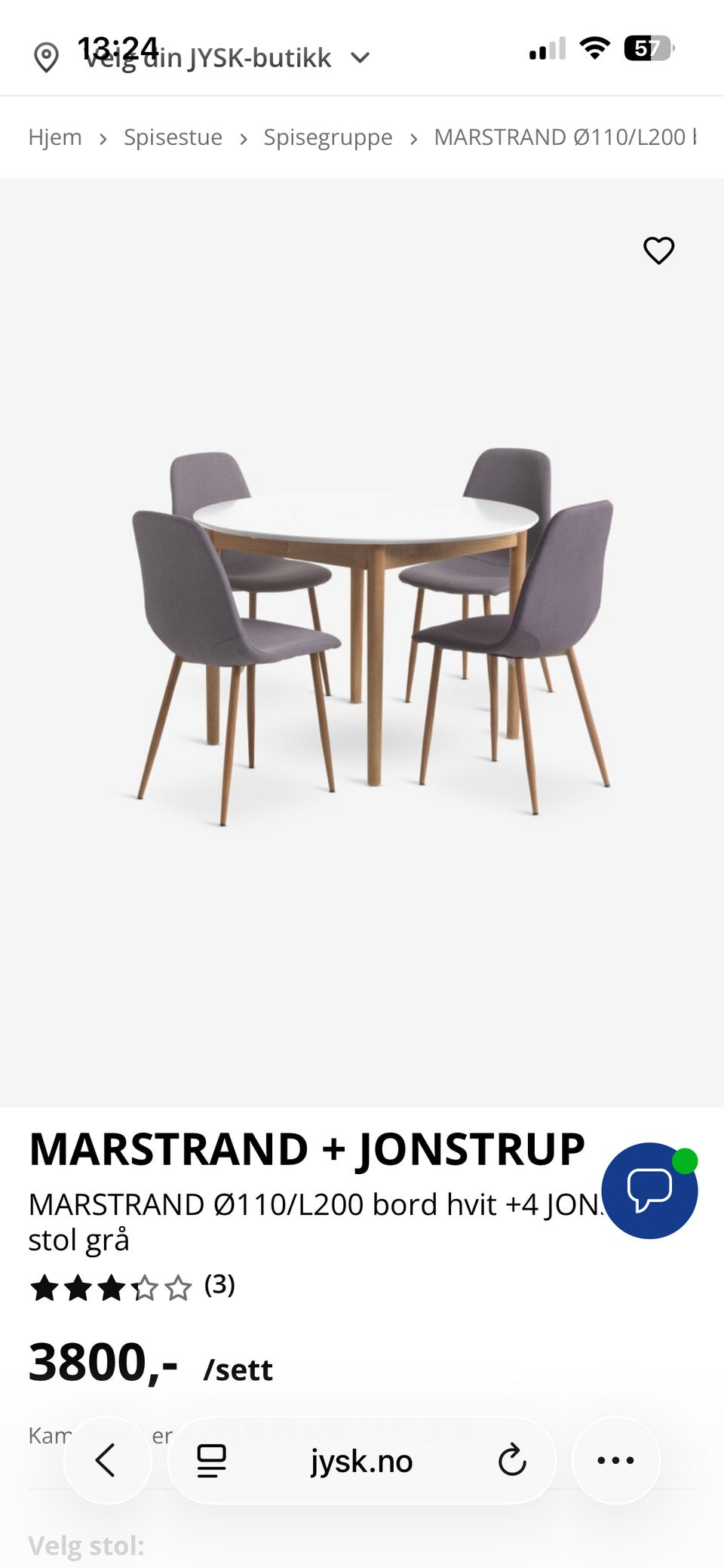
Task: Tap the three-star rating display
Action: tap(109, 1288)
